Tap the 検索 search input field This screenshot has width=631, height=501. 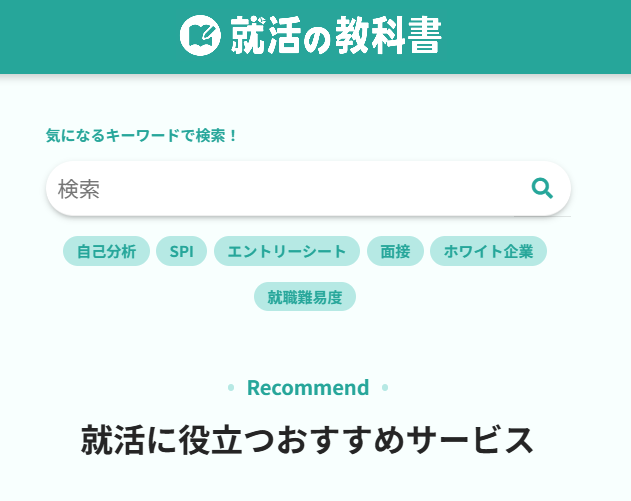tap(280, 189)
